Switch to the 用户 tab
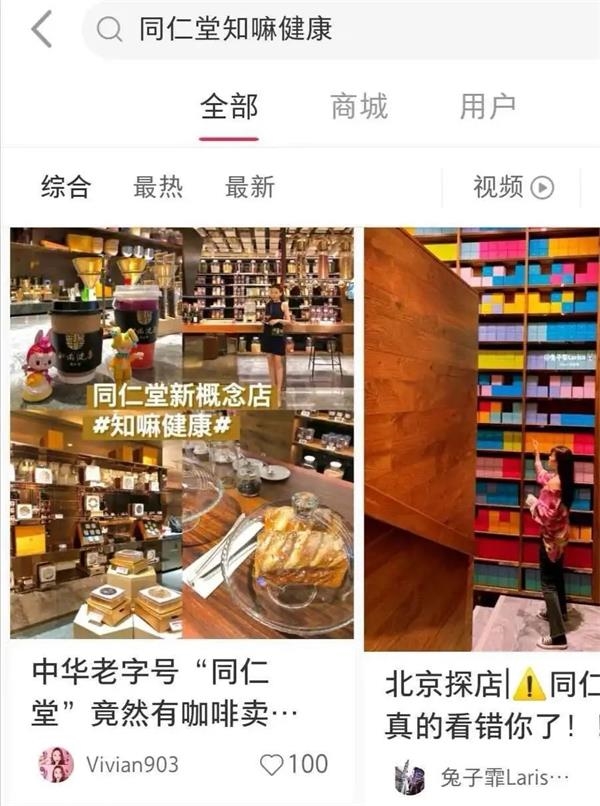 487,106
